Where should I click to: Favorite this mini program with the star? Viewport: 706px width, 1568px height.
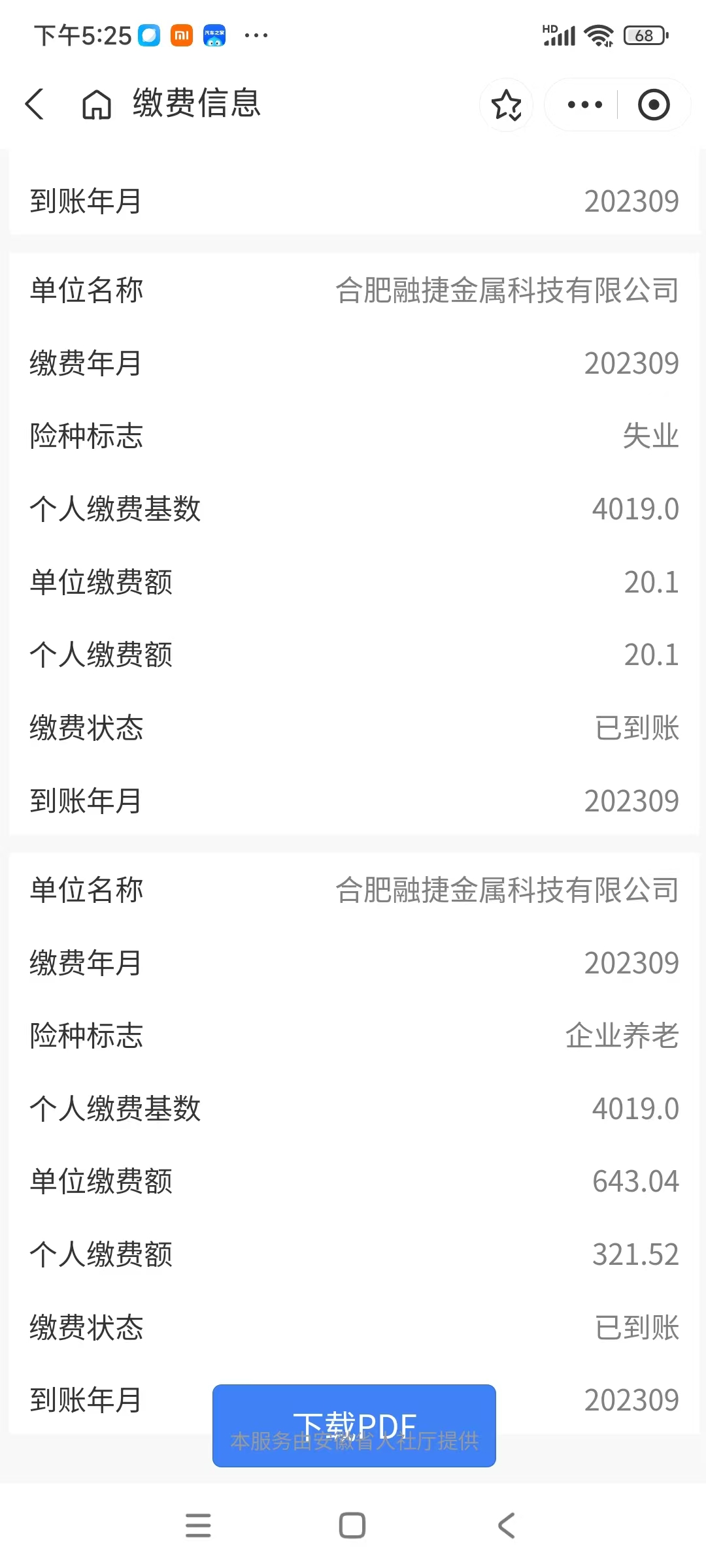pos(507,105)
